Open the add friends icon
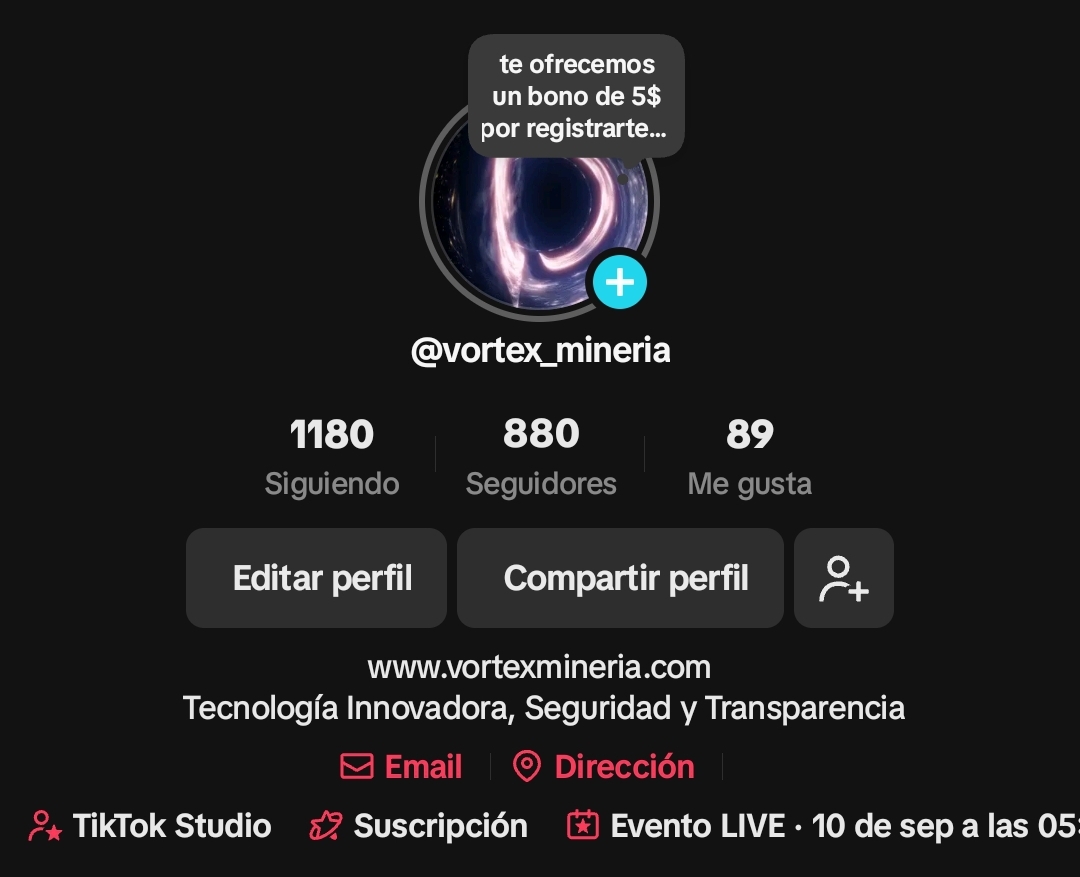Screen dimensions: 1080x877 pos(843,578)
